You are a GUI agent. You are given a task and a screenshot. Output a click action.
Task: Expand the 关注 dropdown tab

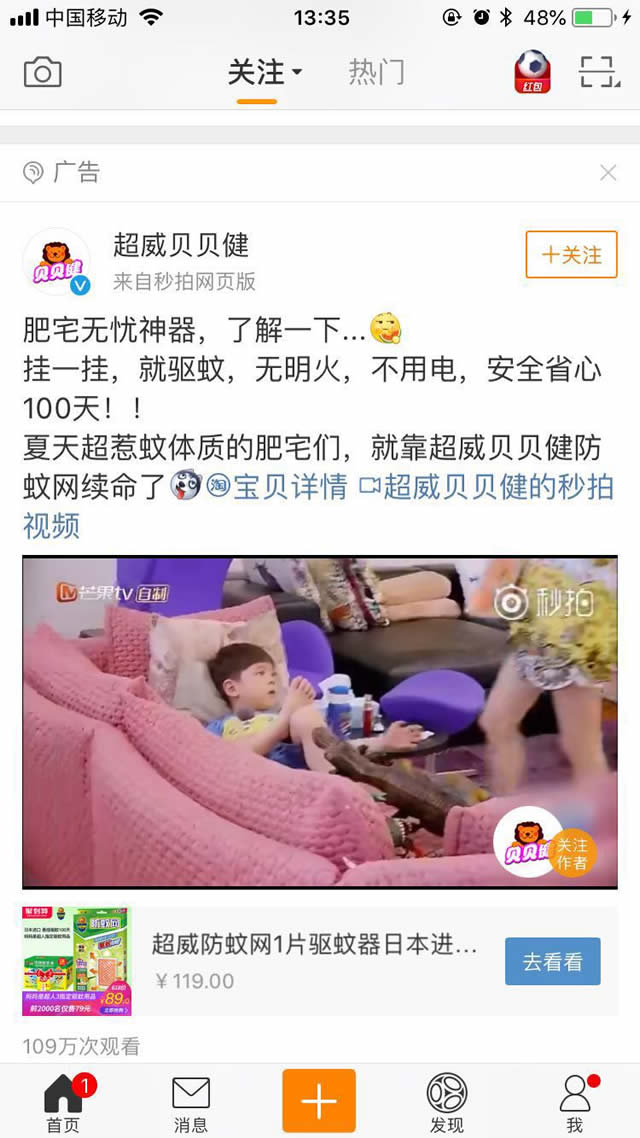(264, 73)
